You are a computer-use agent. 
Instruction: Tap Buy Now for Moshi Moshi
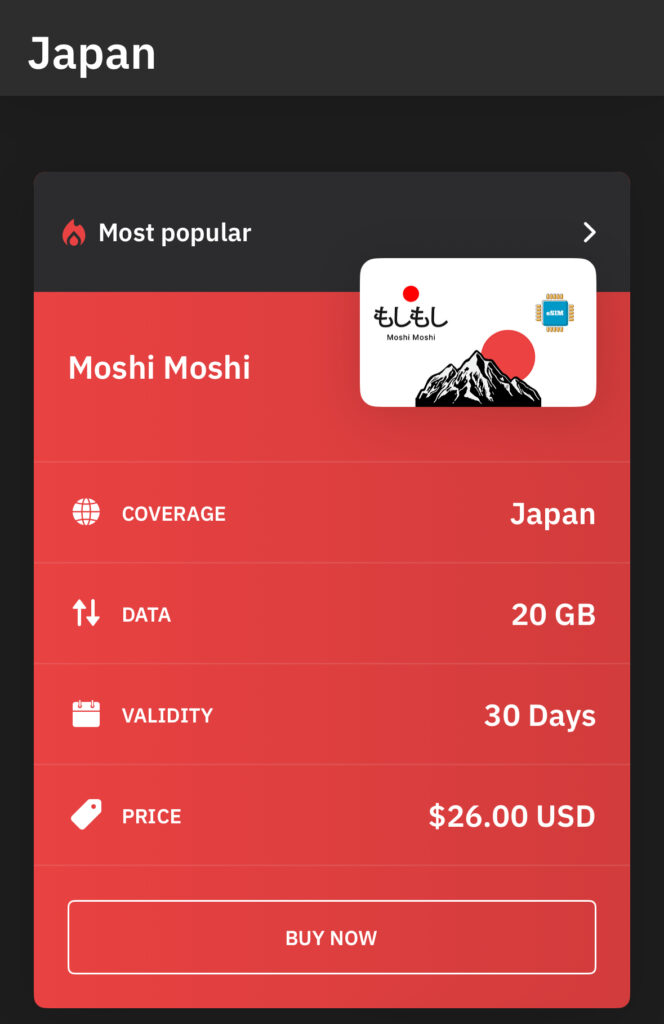pyautogui.click(x=331, y=937)
